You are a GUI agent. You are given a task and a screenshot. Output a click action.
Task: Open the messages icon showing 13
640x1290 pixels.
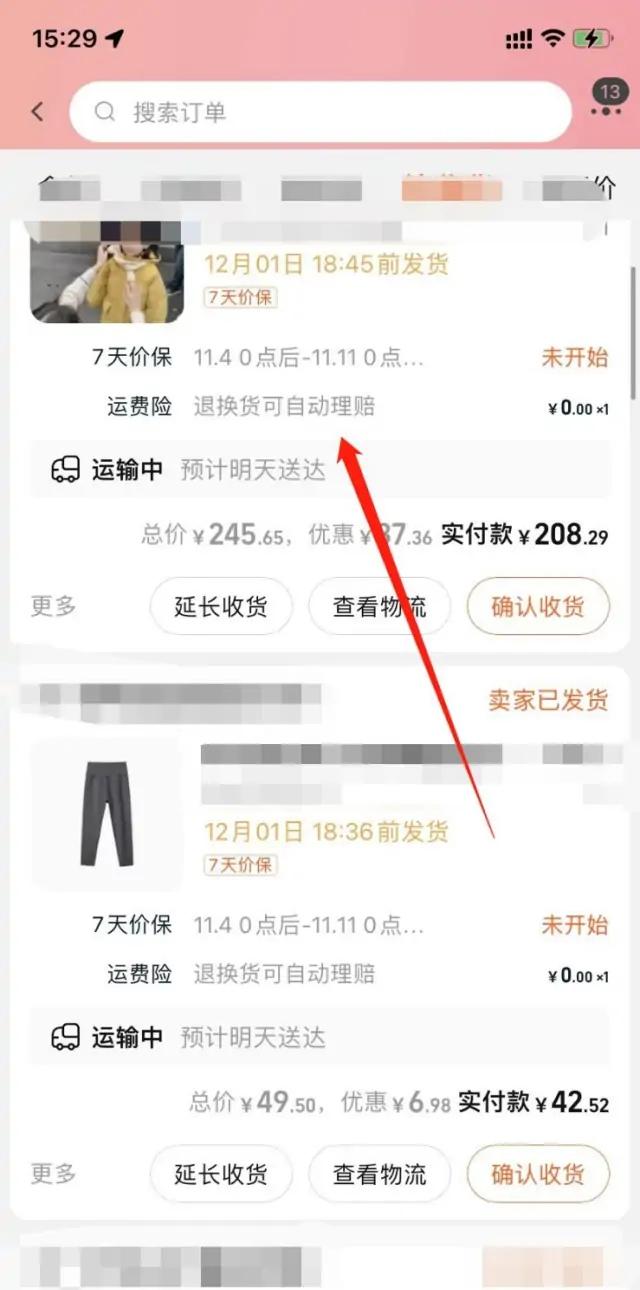[606, 105]
